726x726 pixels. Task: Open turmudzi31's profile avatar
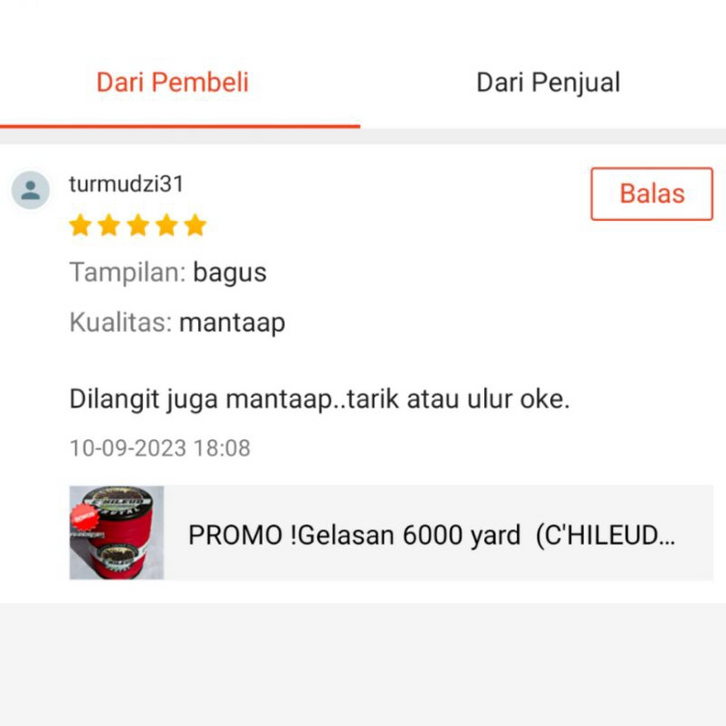31,189
